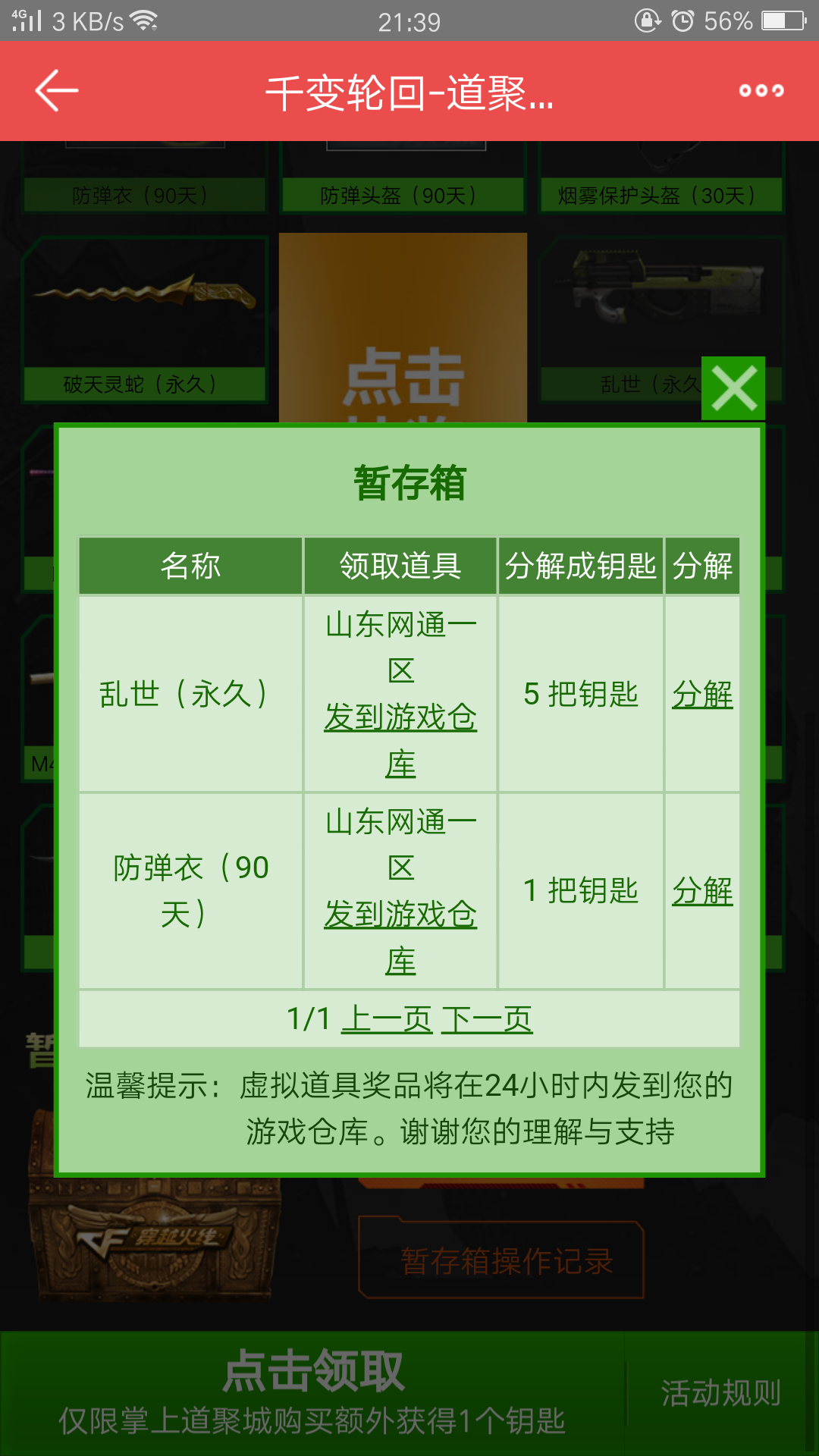Go to 上一页 in the table
The height and width of the screenshot is (1456, 819).
(387, 1019)
